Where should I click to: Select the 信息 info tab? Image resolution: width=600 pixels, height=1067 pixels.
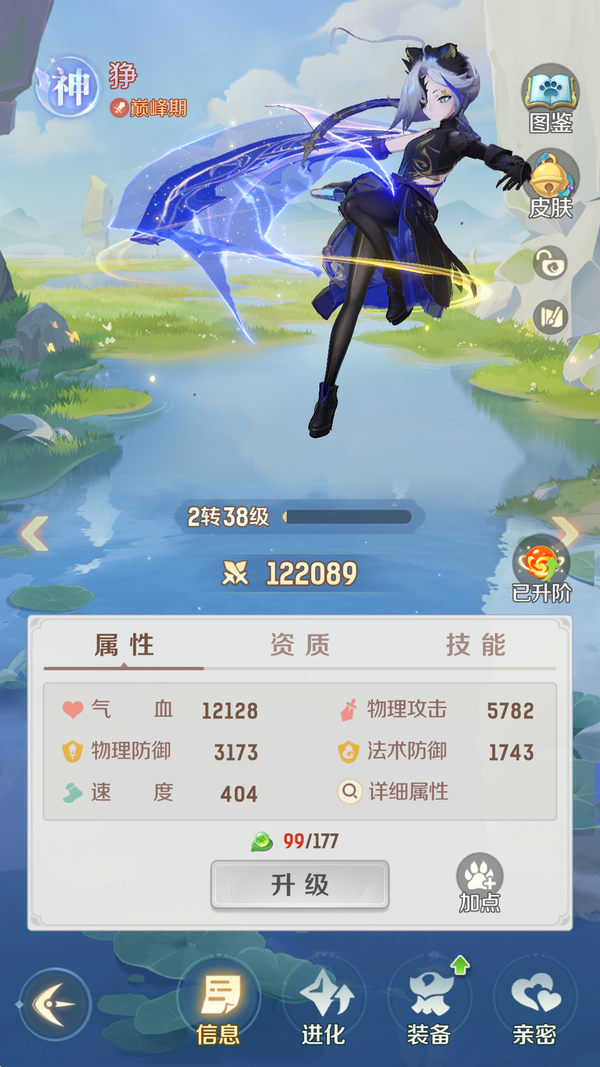coord(218,1008)
